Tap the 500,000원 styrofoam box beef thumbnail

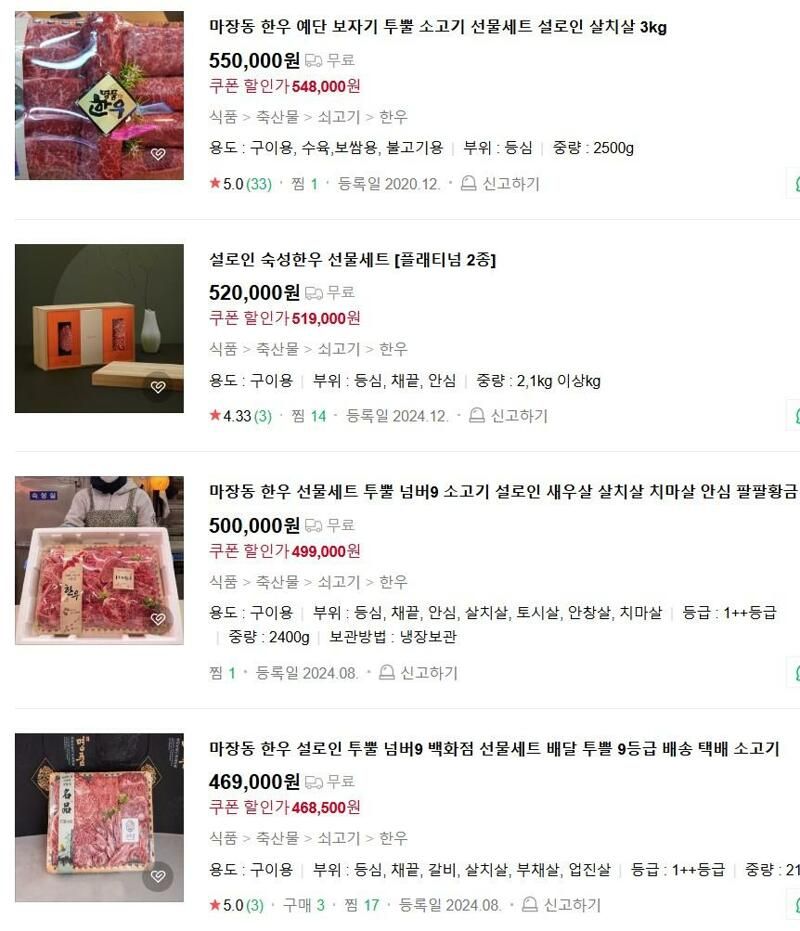pyautogui.click(x=99, y=560)
